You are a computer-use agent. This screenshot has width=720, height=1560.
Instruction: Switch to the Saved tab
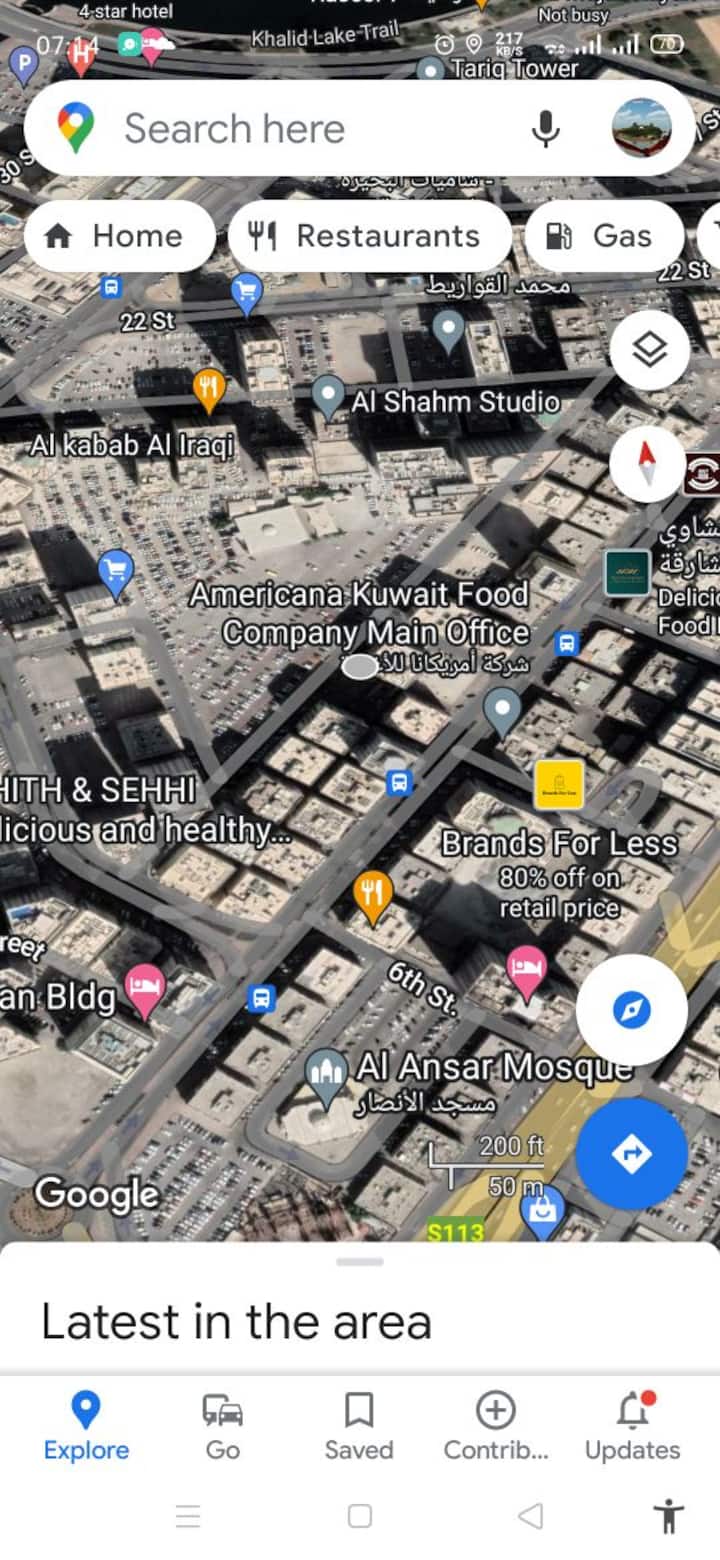pyautogui.click(x=358, y=1427)
